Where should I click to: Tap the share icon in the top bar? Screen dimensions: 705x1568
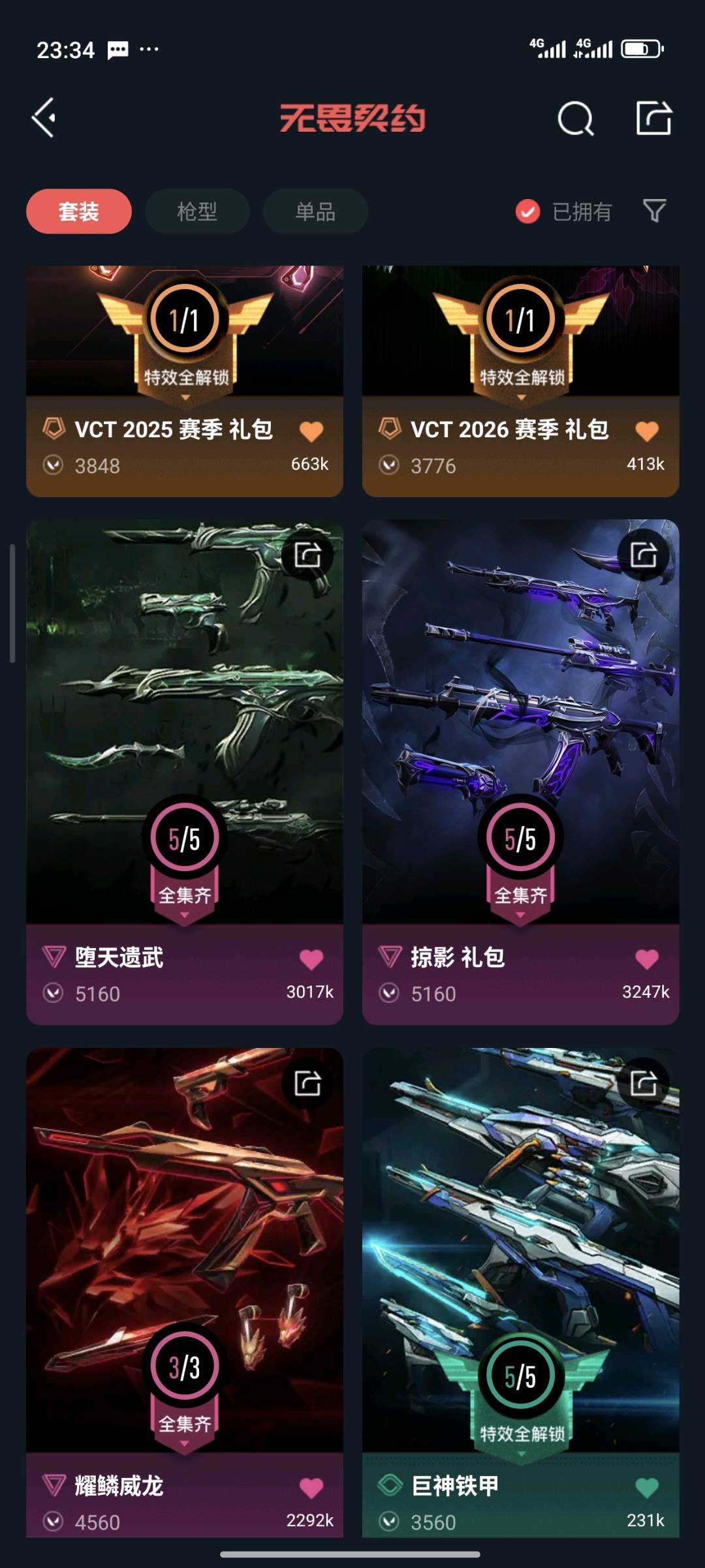click(x=654, y=118)
